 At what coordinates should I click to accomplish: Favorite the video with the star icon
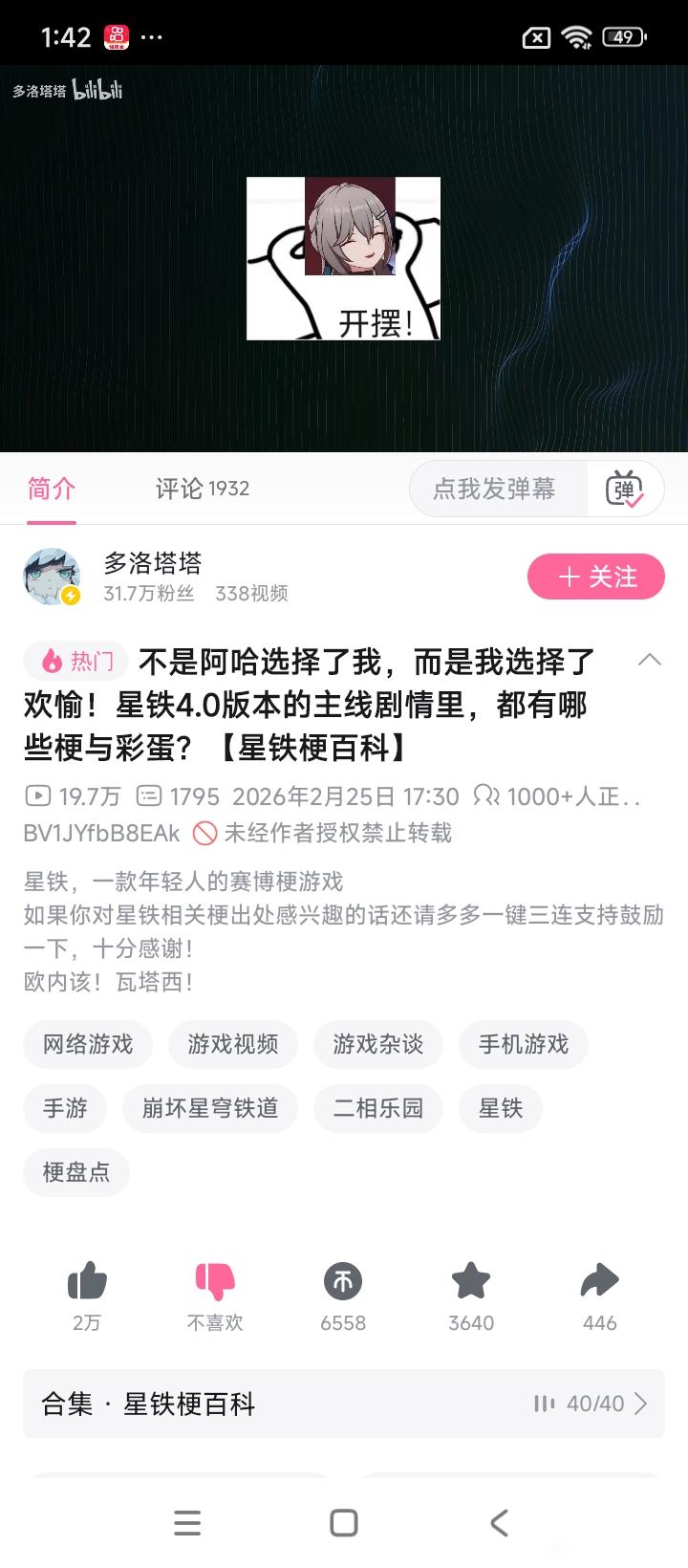(471, 1281)
